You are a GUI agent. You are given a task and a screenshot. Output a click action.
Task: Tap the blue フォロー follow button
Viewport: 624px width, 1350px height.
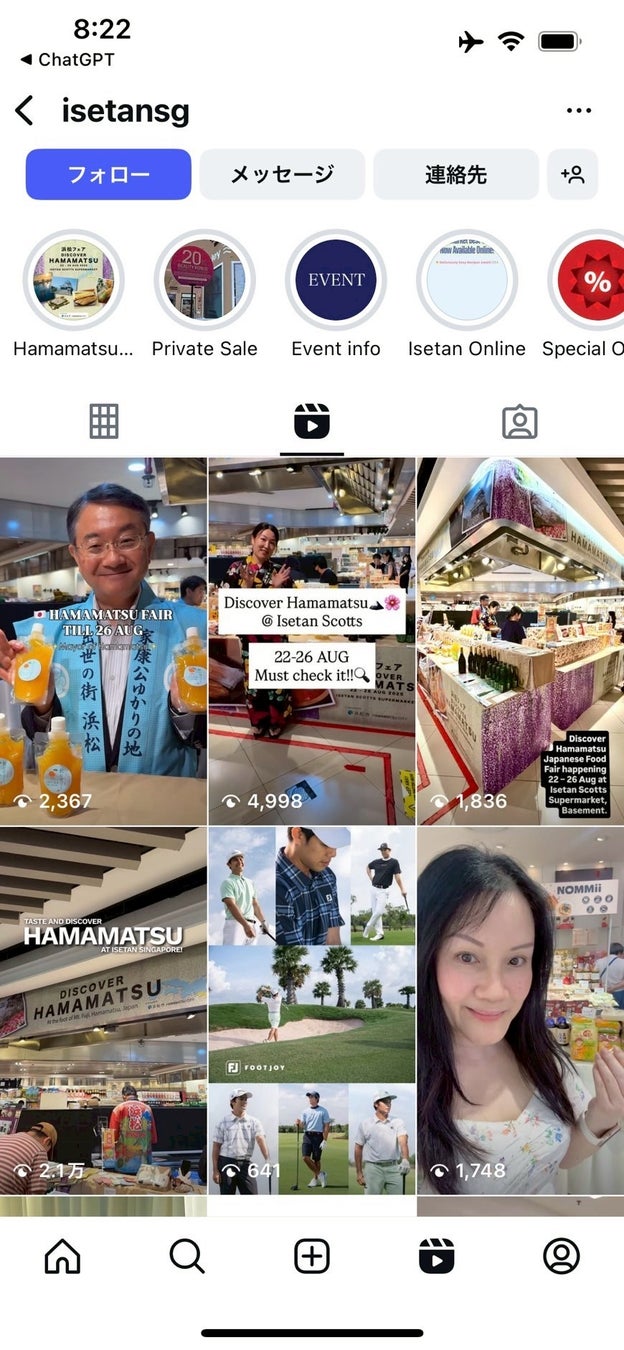click(x=108, y=175)
